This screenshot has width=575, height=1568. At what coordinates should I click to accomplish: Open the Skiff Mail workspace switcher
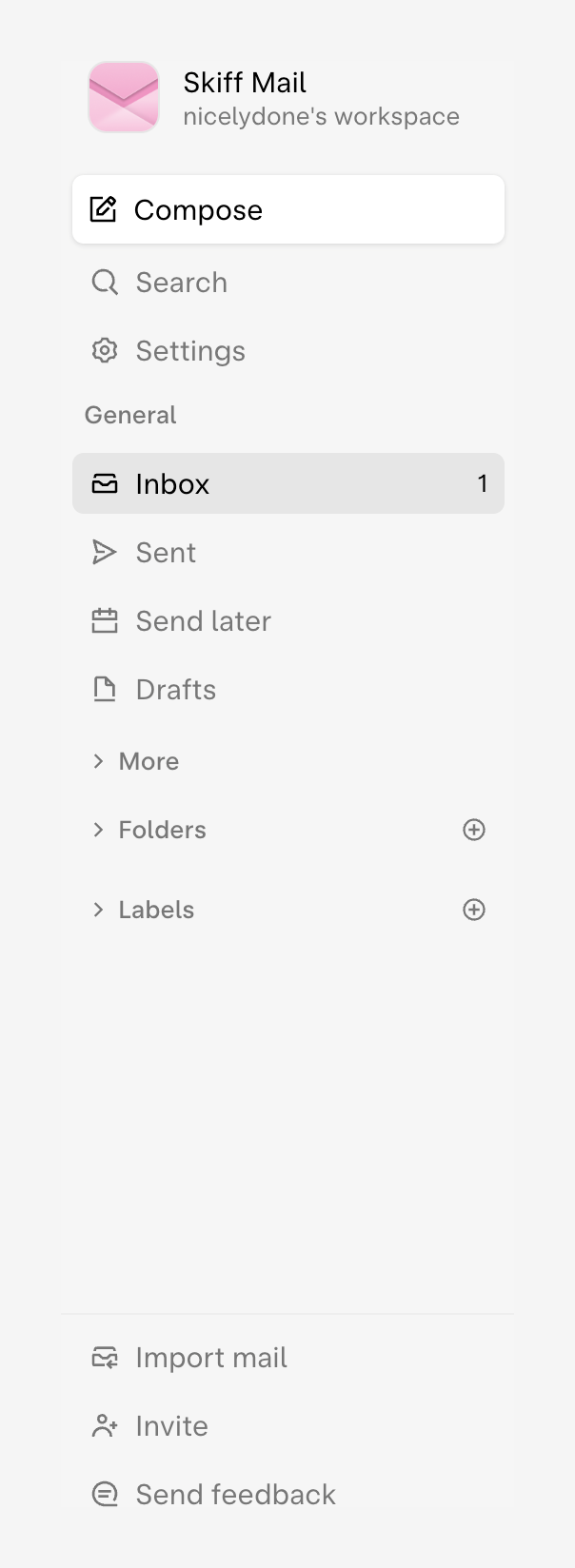pos(274,98)
